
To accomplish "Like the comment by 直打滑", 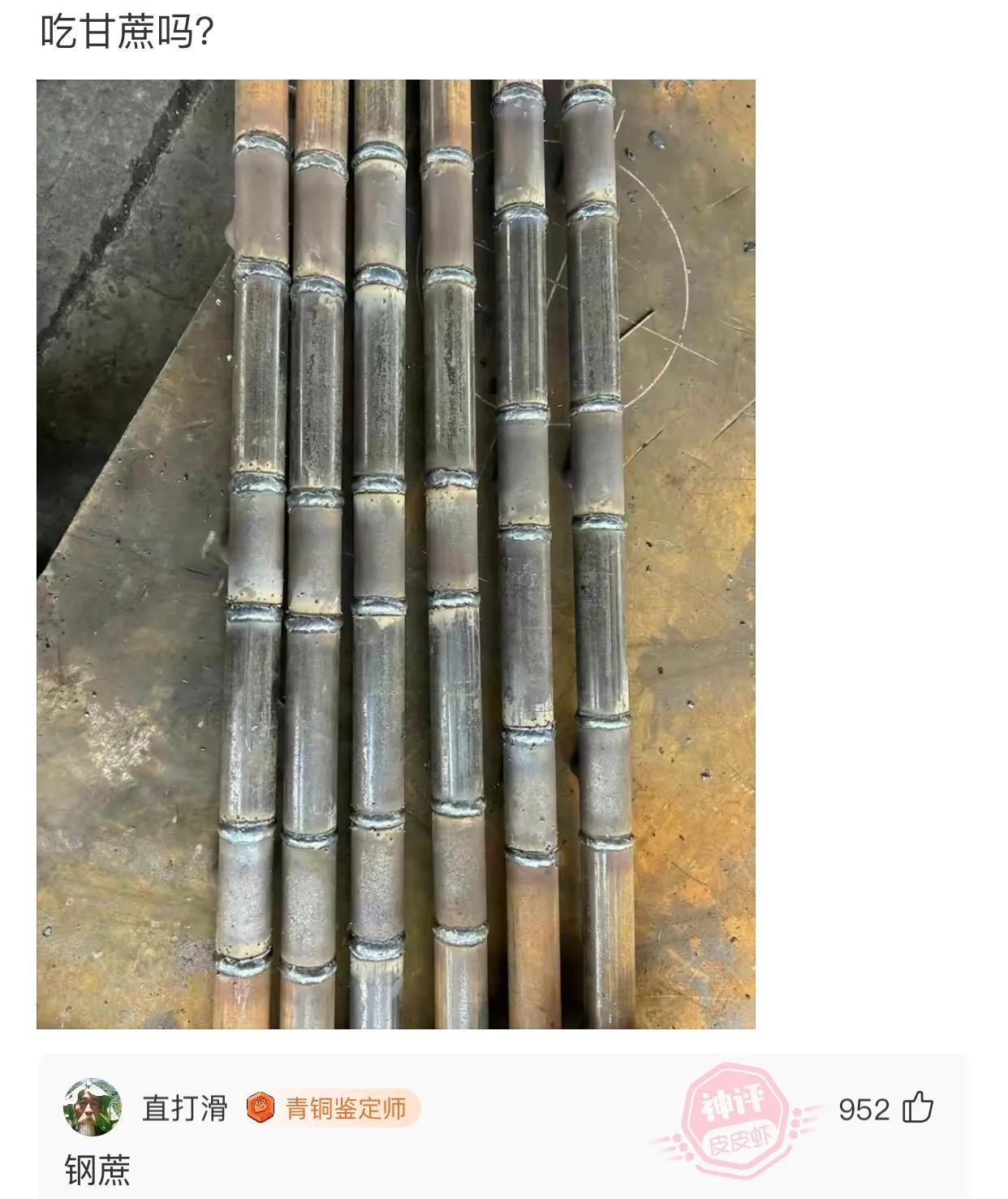I will 918,1107.
